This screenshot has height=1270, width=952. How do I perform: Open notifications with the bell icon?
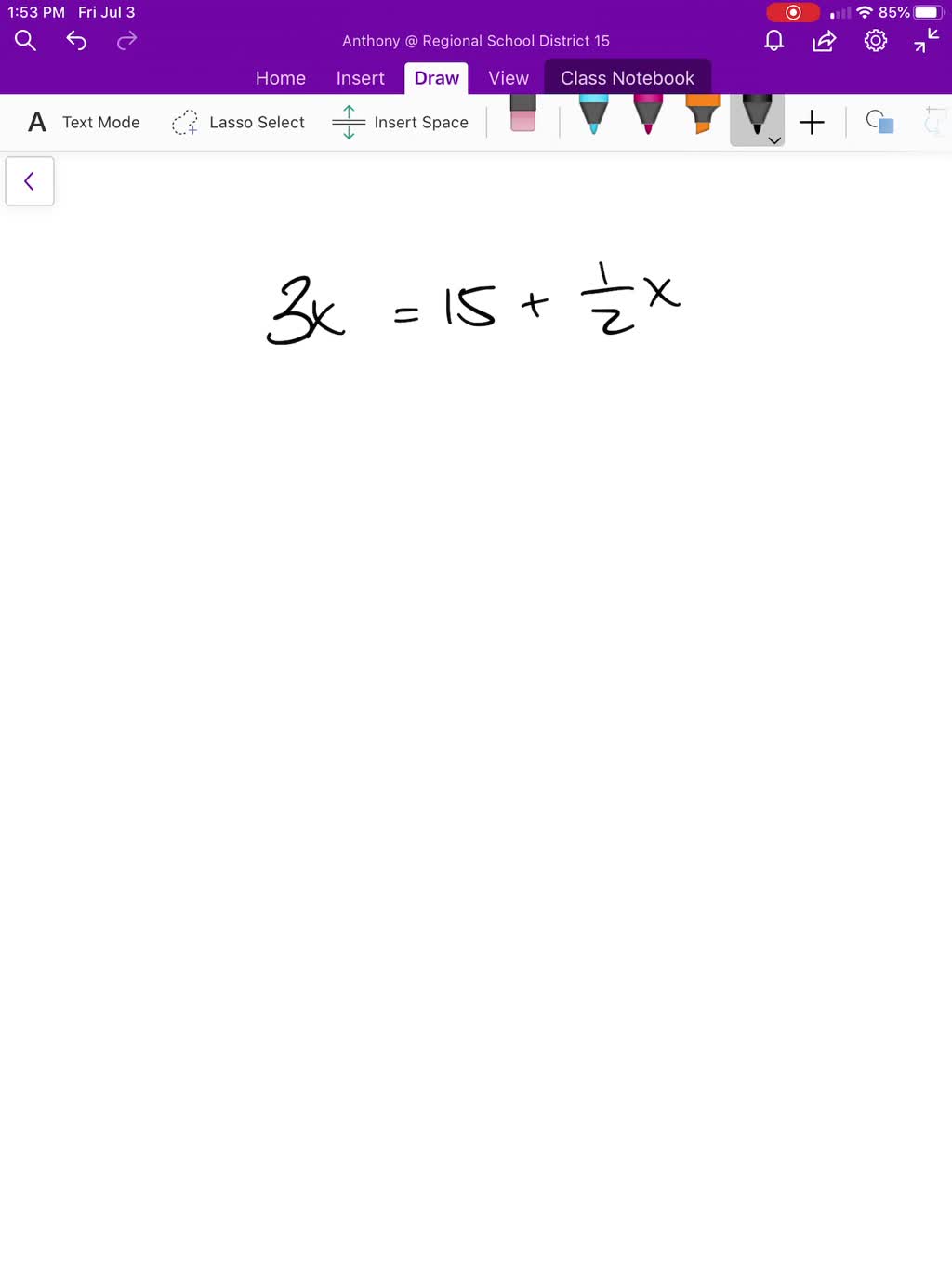[x=773, y=41]
